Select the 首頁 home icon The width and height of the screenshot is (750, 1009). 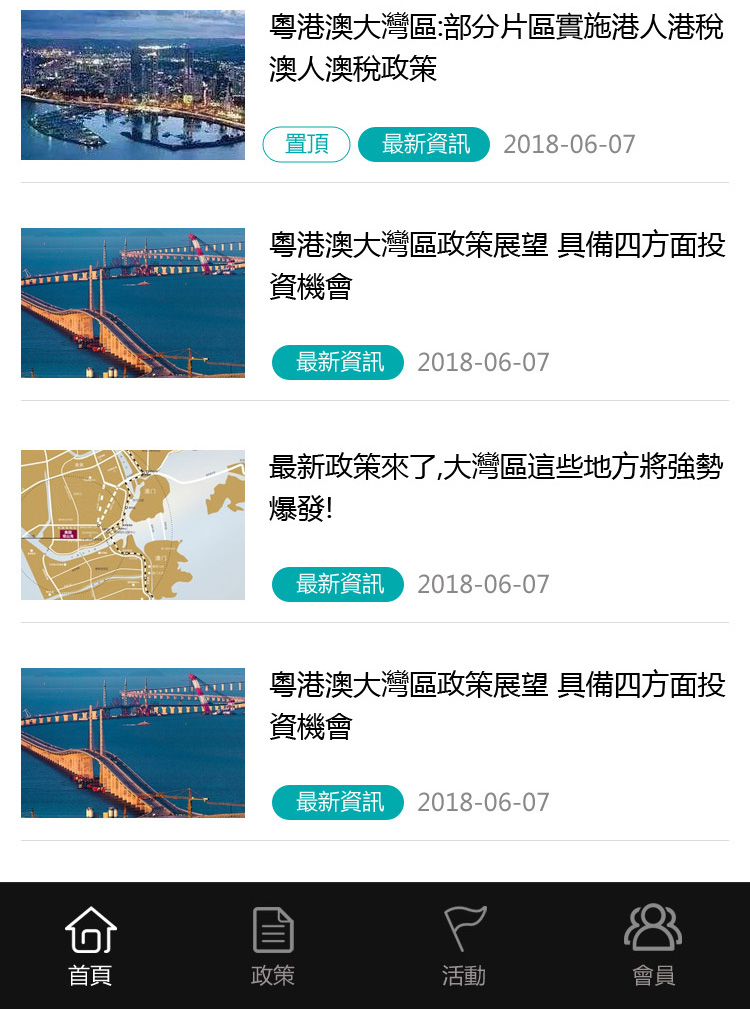click(x=89, y=931)
